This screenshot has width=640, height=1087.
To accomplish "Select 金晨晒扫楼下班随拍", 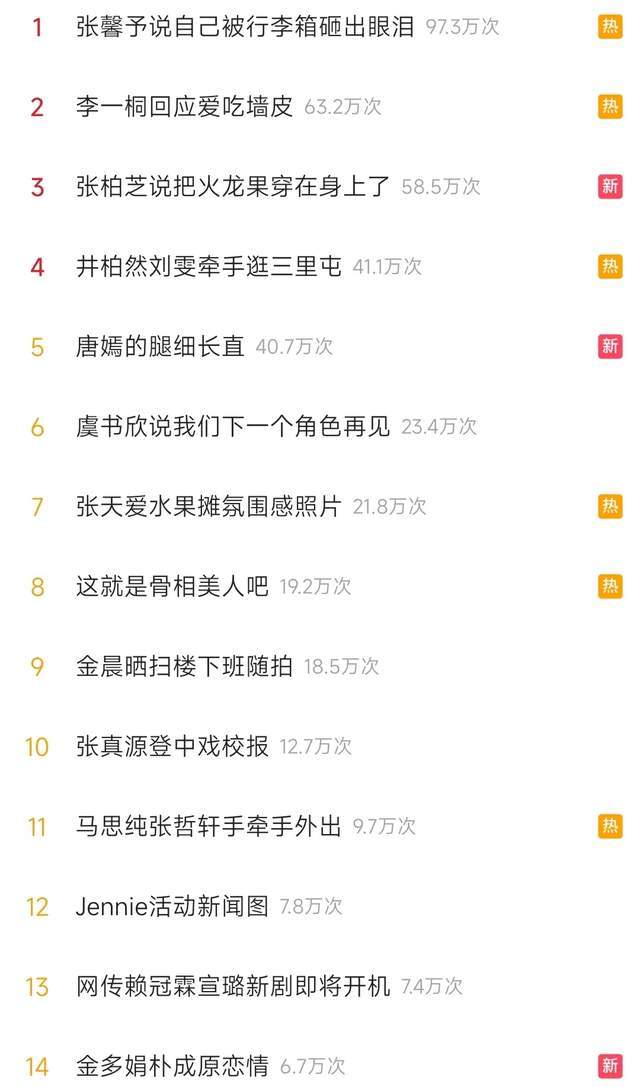I will click(x=185, y=667).
